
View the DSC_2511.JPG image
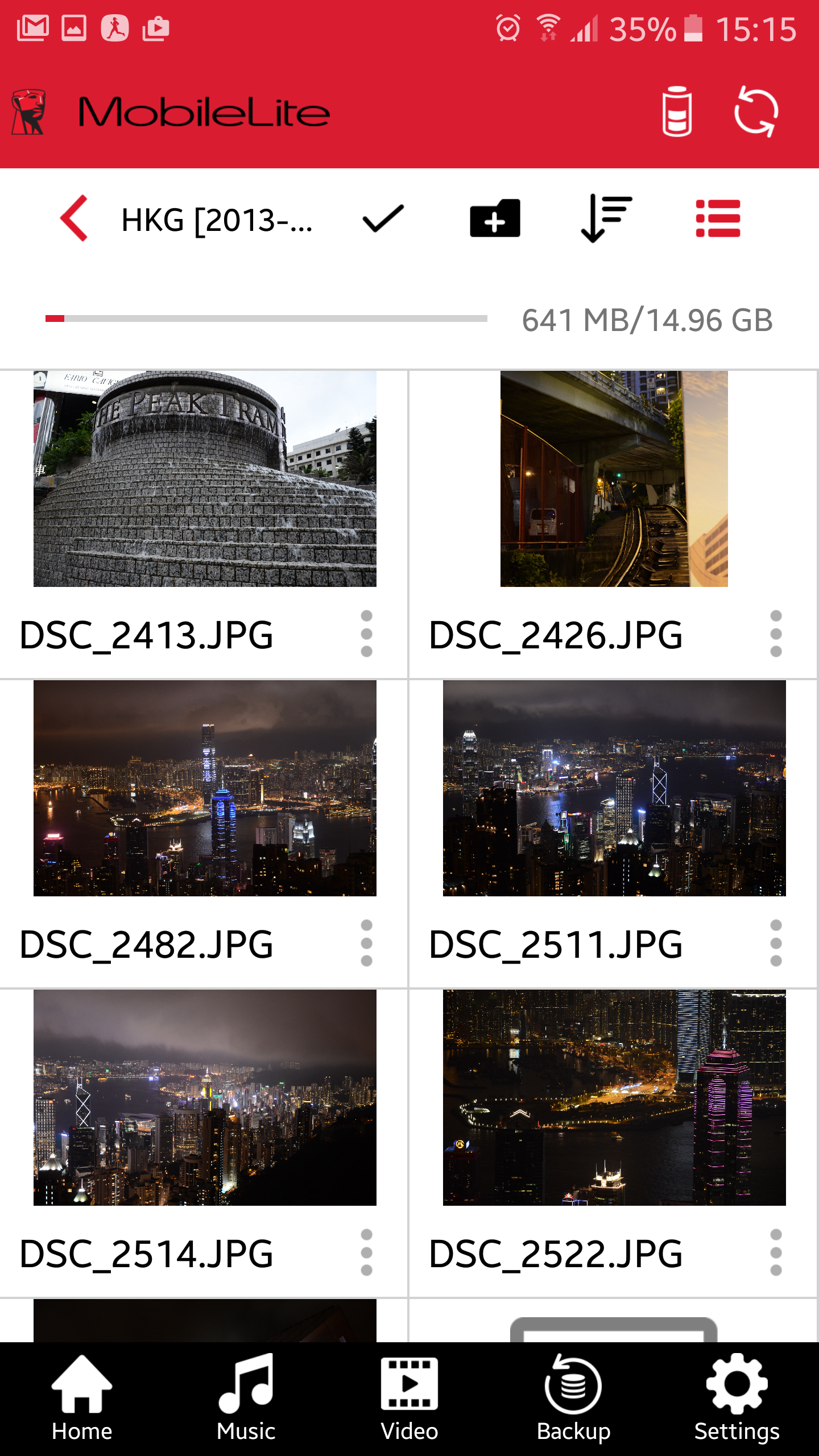[614, 788]
